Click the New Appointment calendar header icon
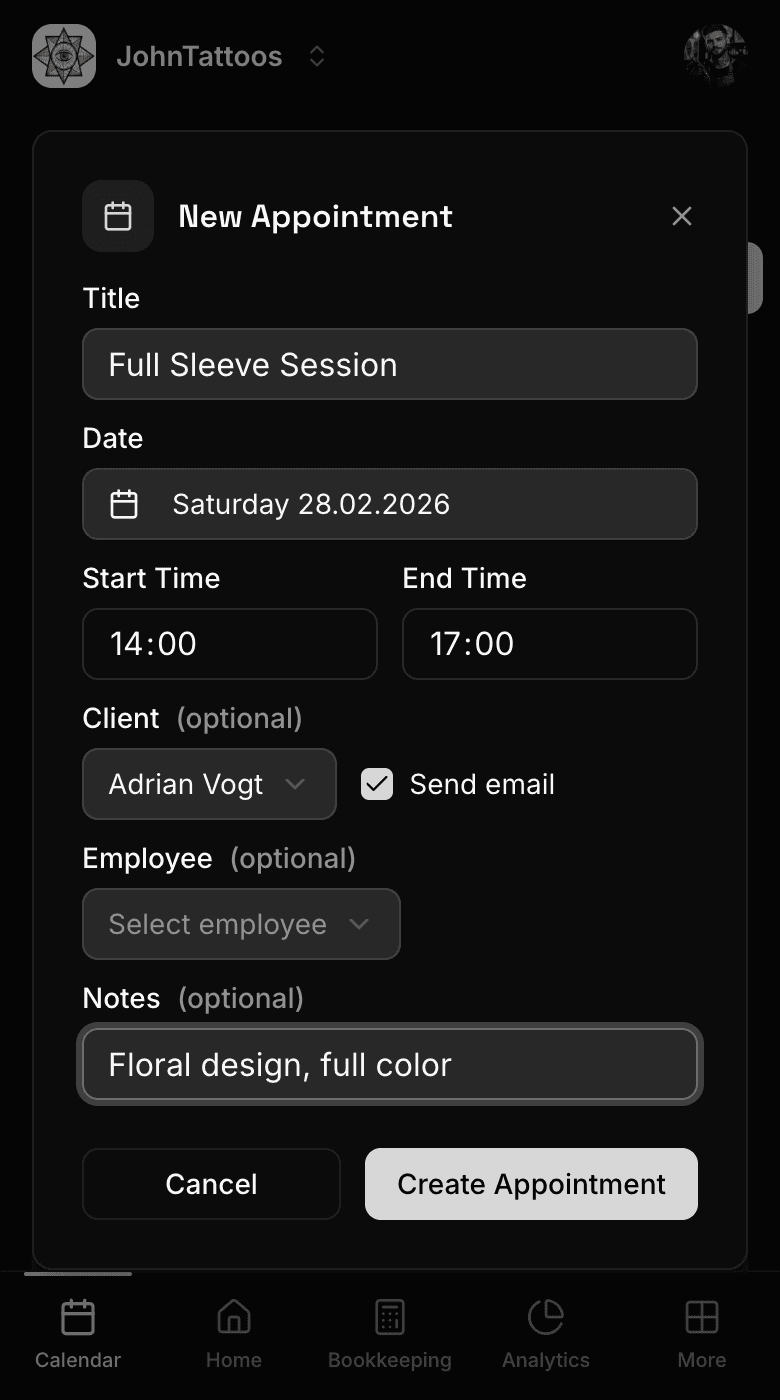 (x=117, y=216)
